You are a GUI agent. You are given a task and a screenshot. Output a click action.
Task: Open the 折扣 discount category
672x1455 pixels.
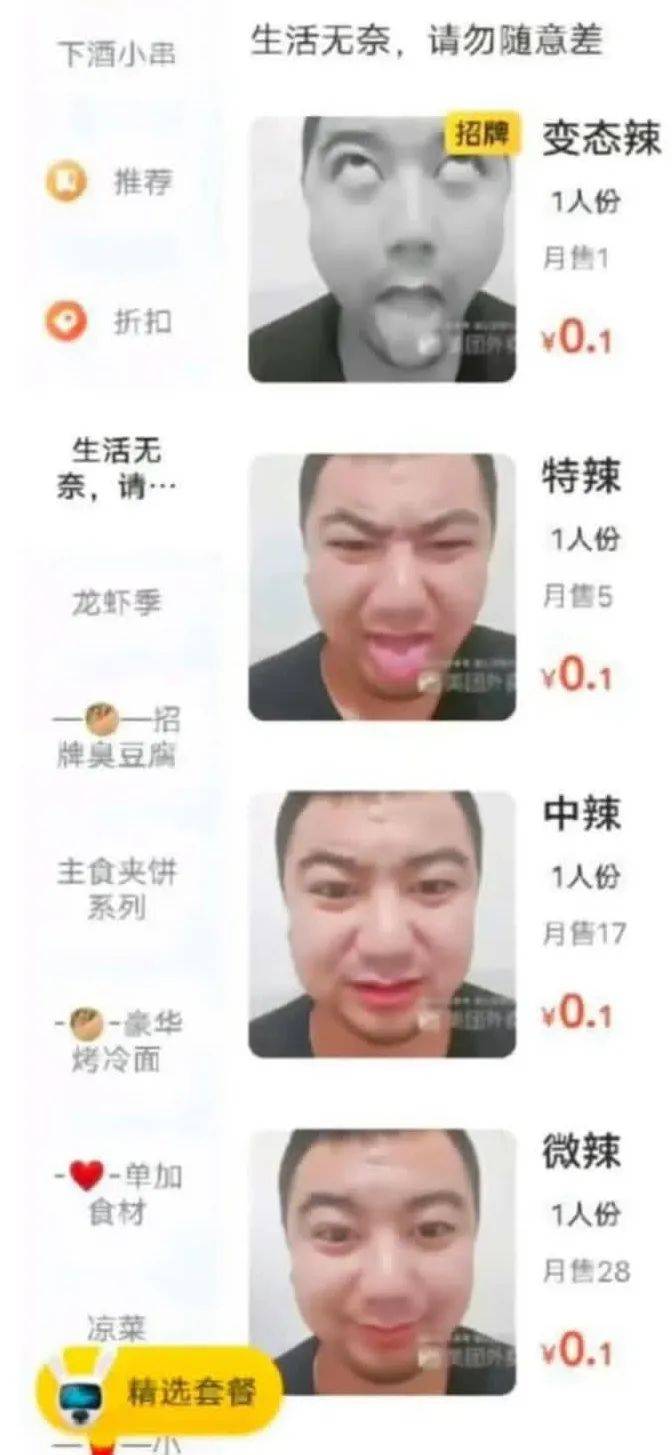tap(112, 321)
